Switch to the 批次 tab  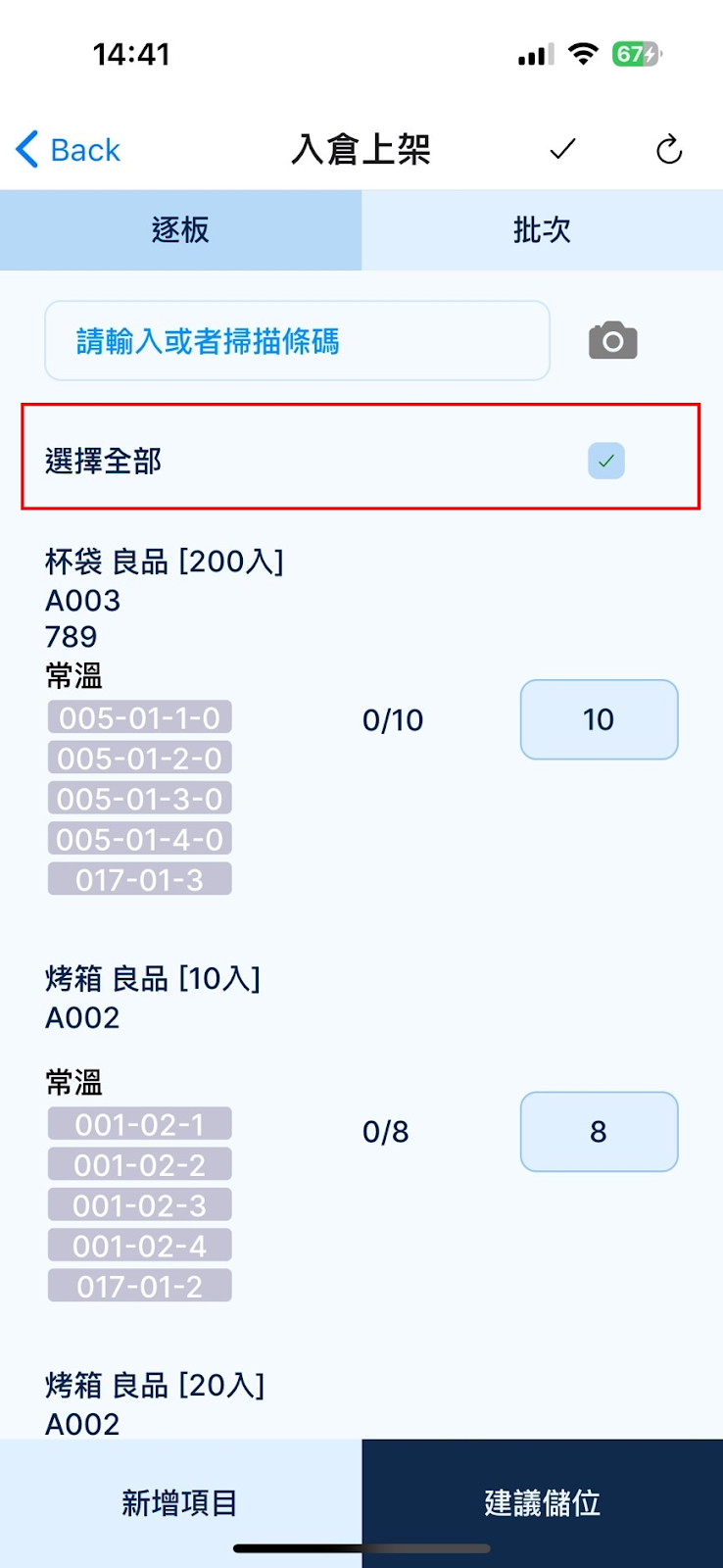tap(542, 230)
